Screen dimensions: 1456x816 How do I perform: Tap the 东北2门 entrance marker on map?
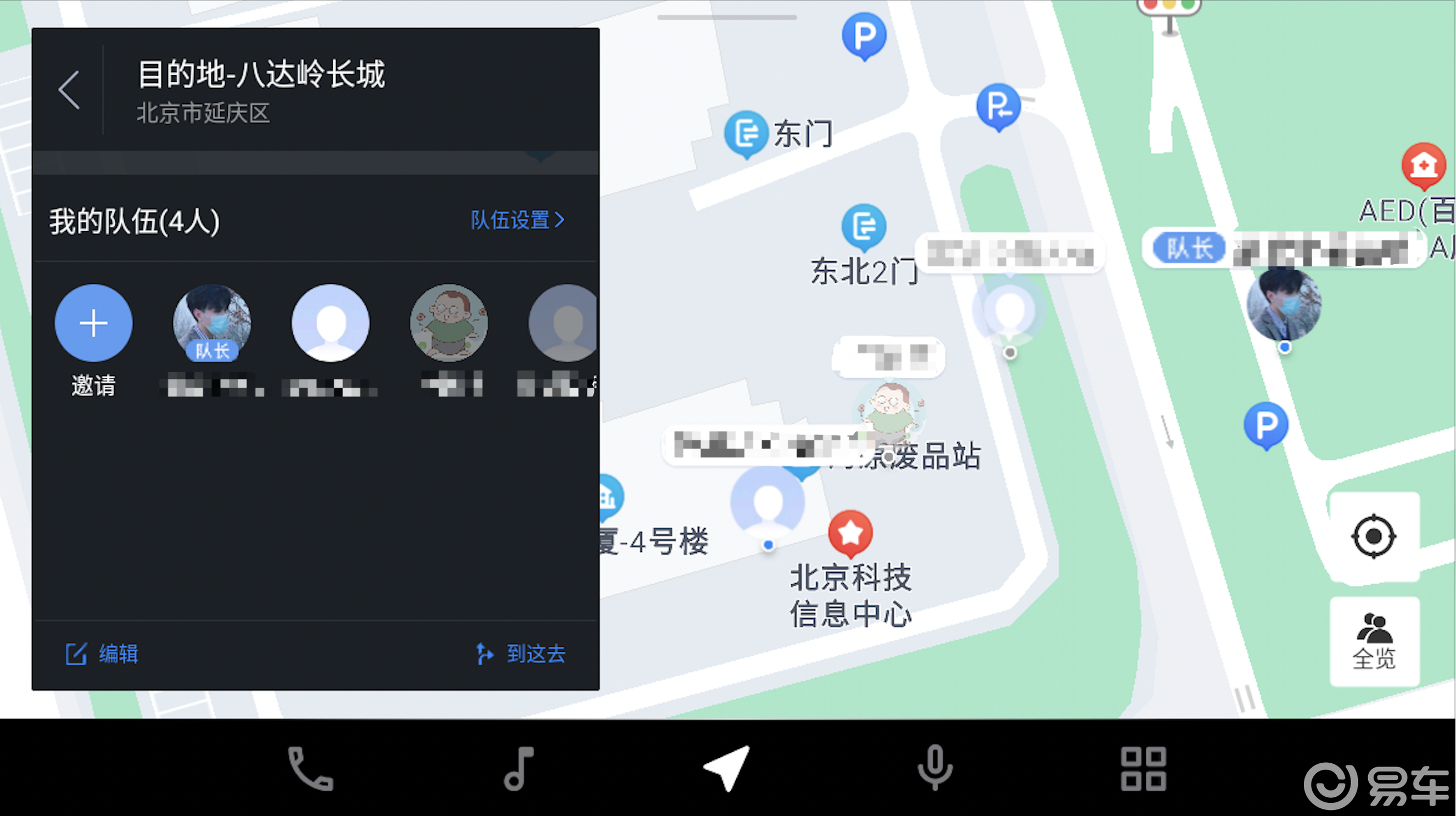point(864,227)
